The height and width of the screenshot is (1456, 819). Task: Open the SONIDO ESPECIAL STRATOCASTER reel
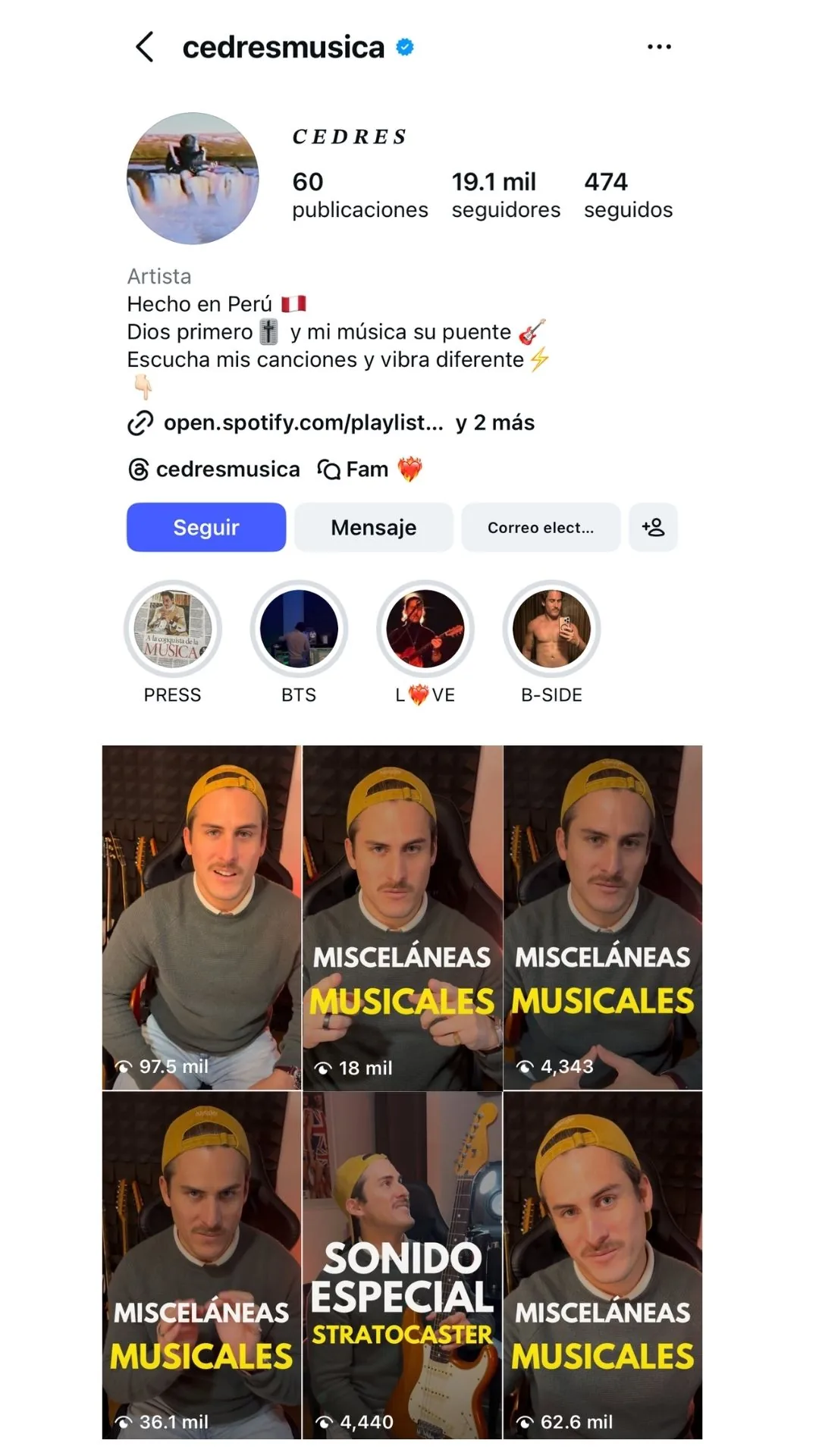point(403,1266)
